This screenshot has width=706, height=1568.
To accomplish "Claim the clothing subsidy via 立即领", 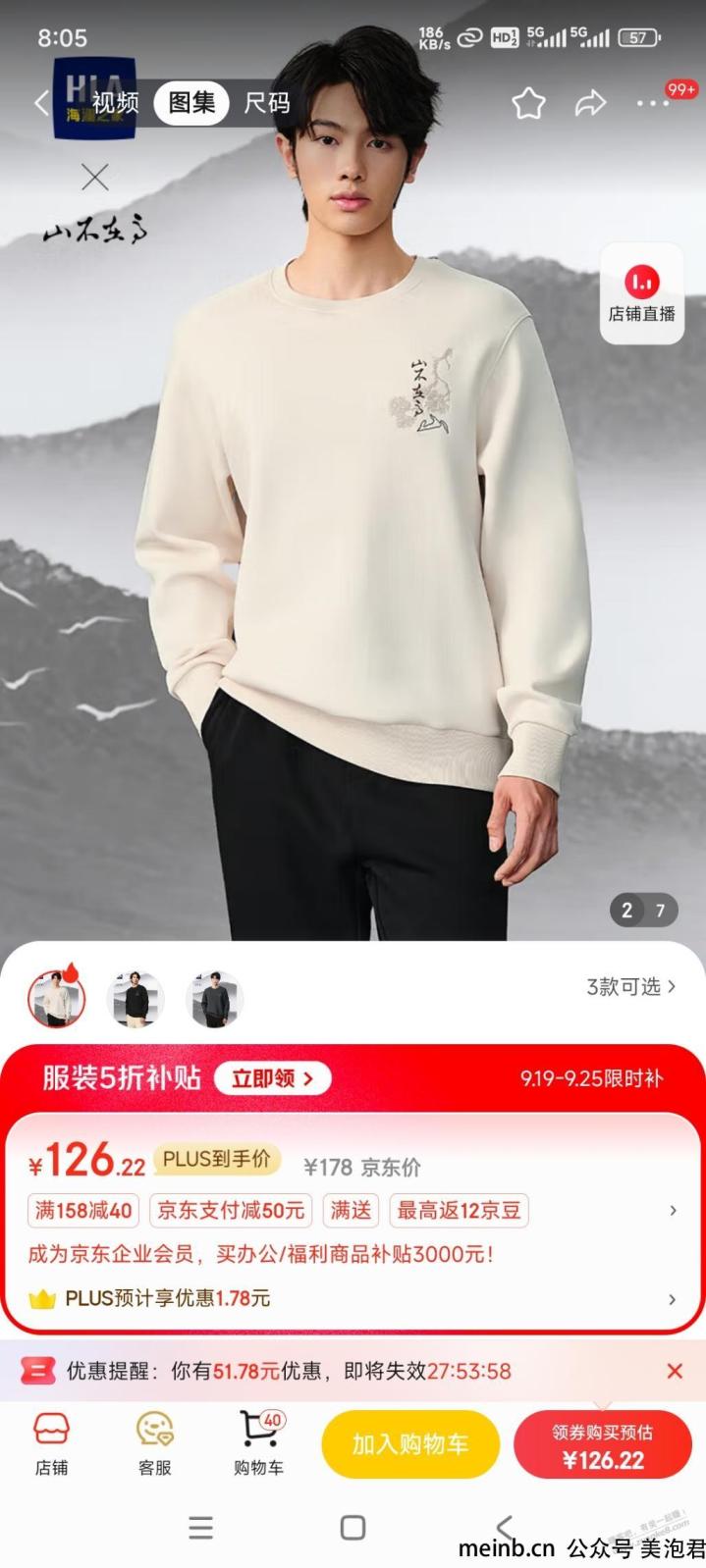I will click(x=272, y=1078).
